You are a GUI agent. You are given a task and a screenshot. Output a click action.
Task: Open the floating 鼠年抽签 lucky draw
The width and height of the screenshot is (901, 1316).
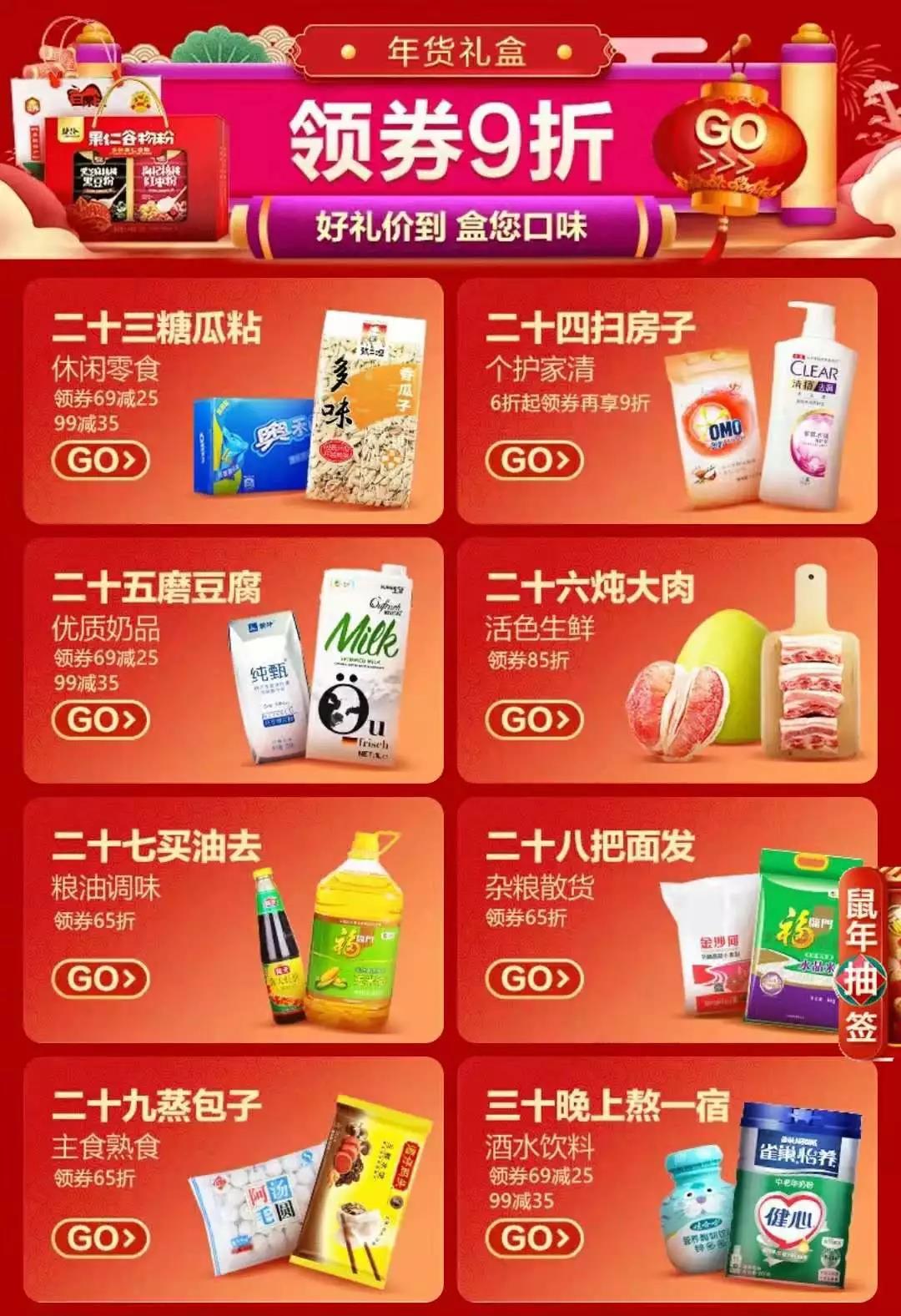[862, 965]
